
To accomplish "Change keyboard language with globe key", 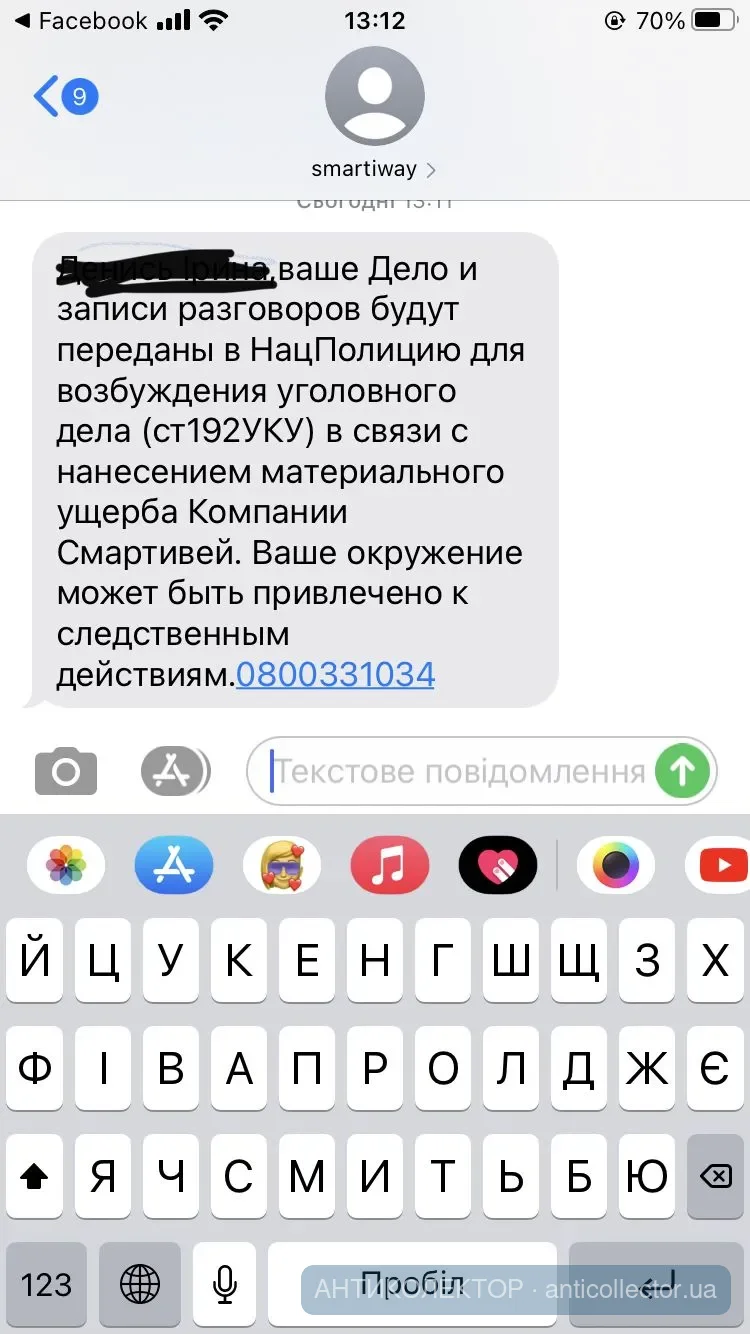I will tap(139, 1284).
